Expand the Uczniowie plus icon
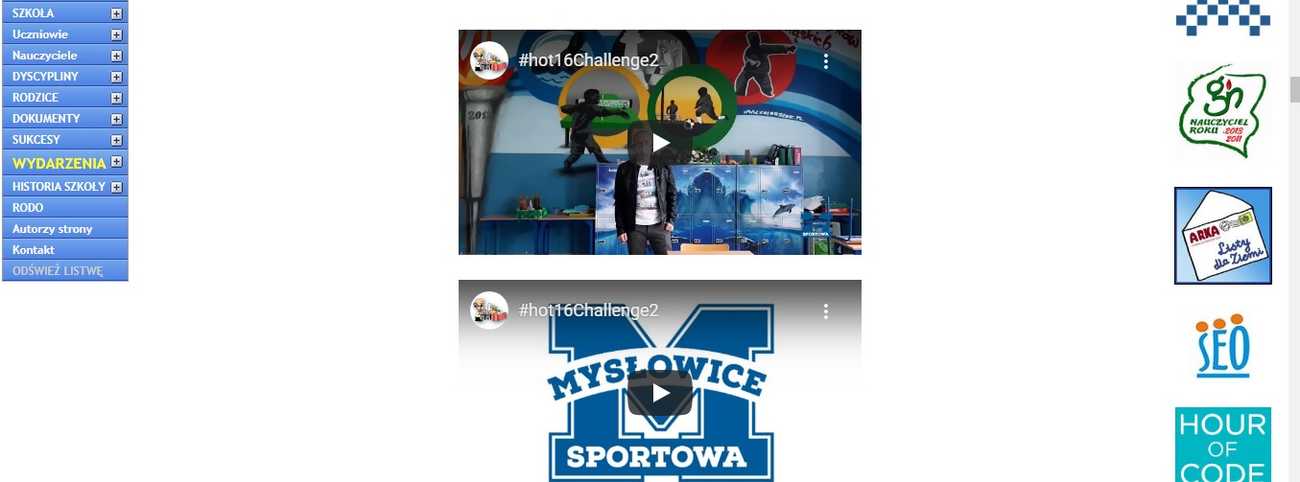 tap(117, 35)
